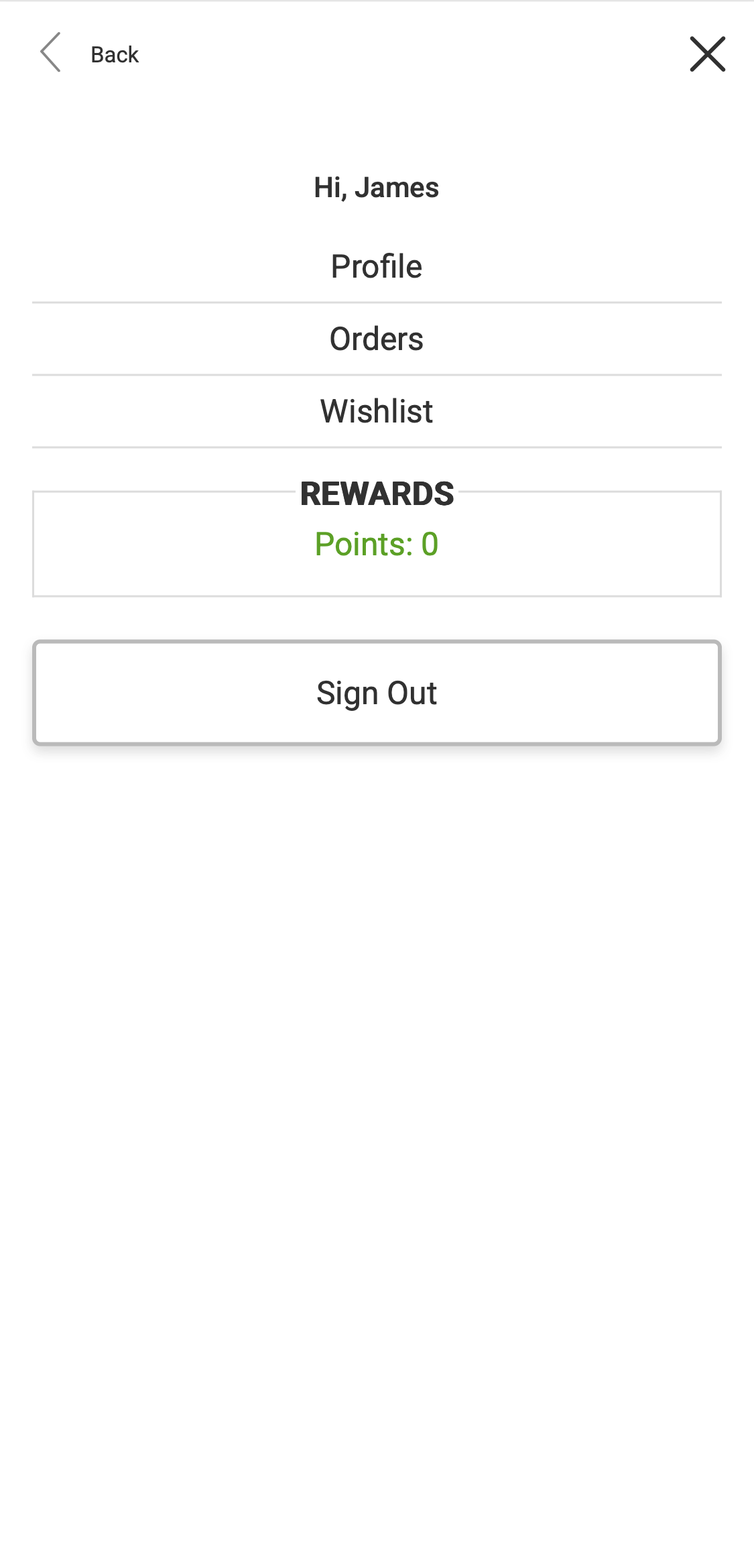Tap the Sign Out button
Viewport: 754px width, 1568px height.
click(x=377, y=693)
